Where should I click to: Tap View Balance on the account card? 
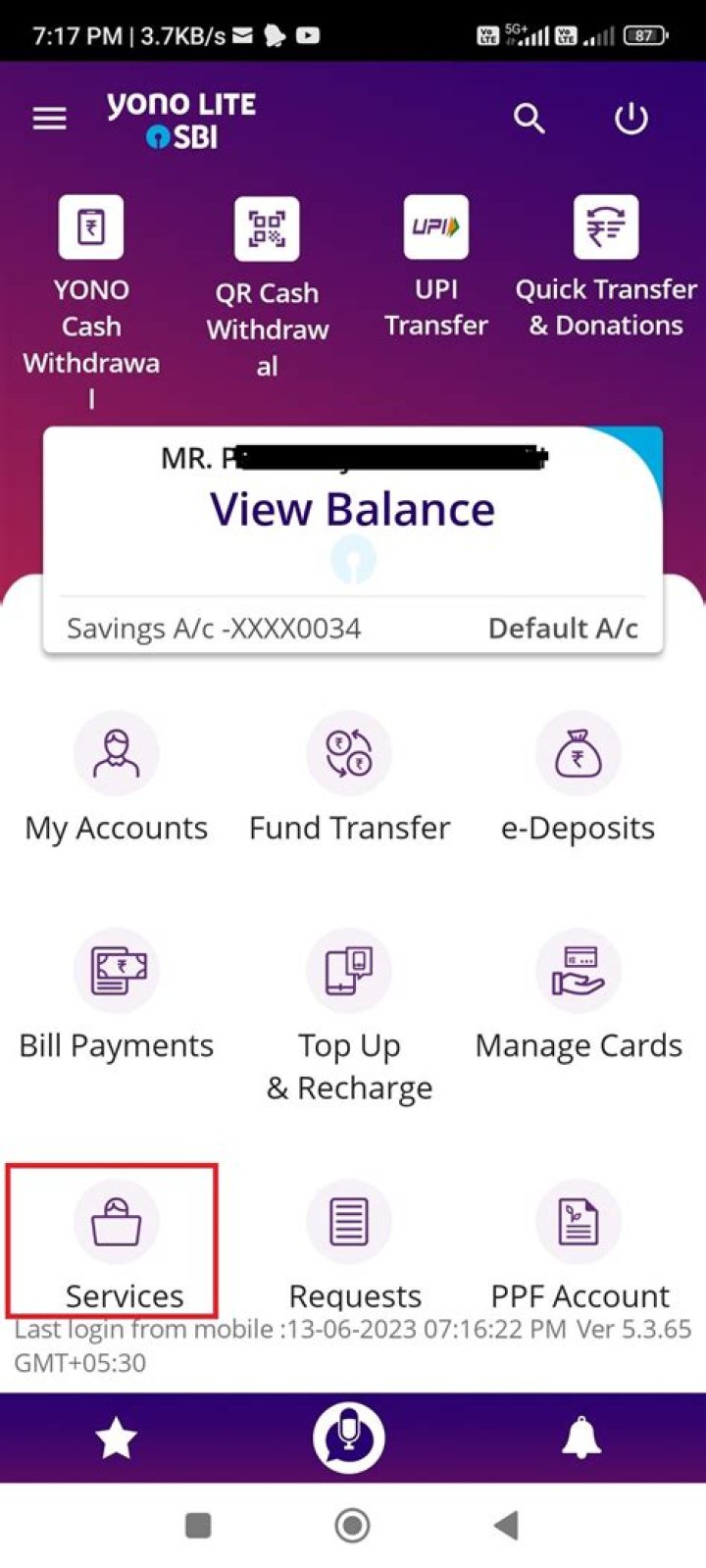(353, 509)
